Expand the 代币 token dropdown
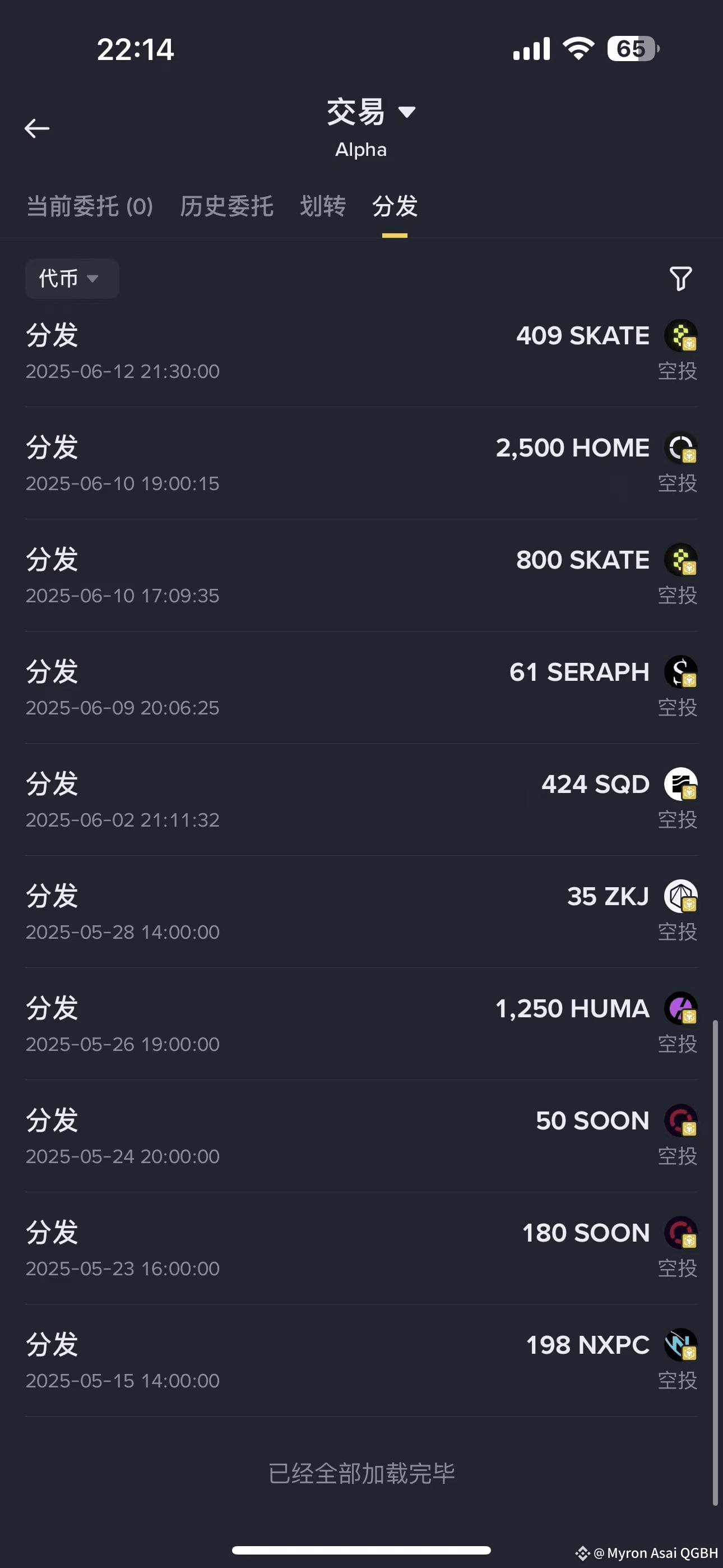The image size is (723, 1568). 72,279
